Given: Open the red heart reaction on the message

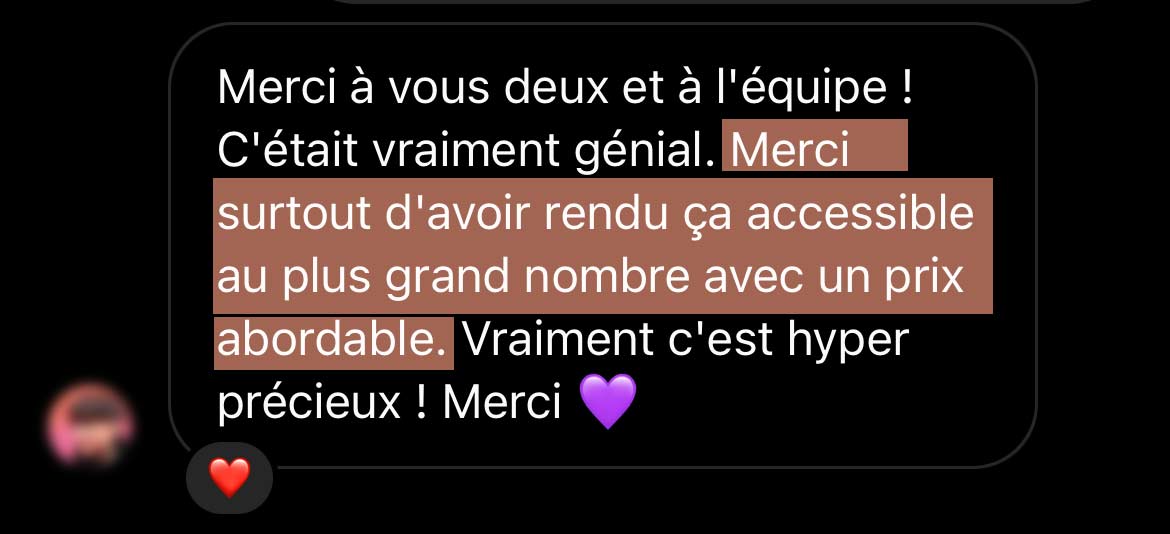Looking at the screenshot, I should pyautogui.click(x=229, y=478).
